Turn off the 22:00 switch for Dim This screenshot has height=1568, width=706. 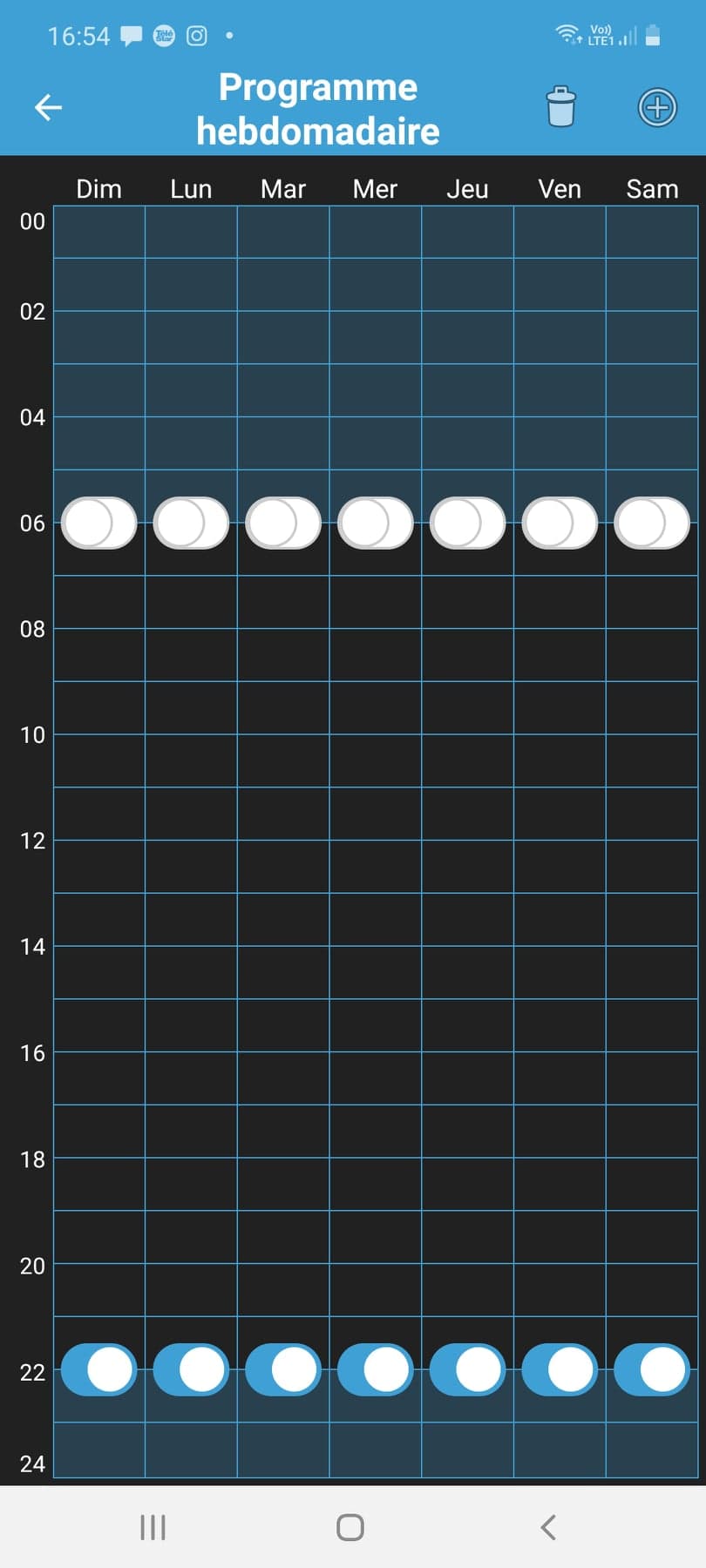click(x=98, y=1369)
